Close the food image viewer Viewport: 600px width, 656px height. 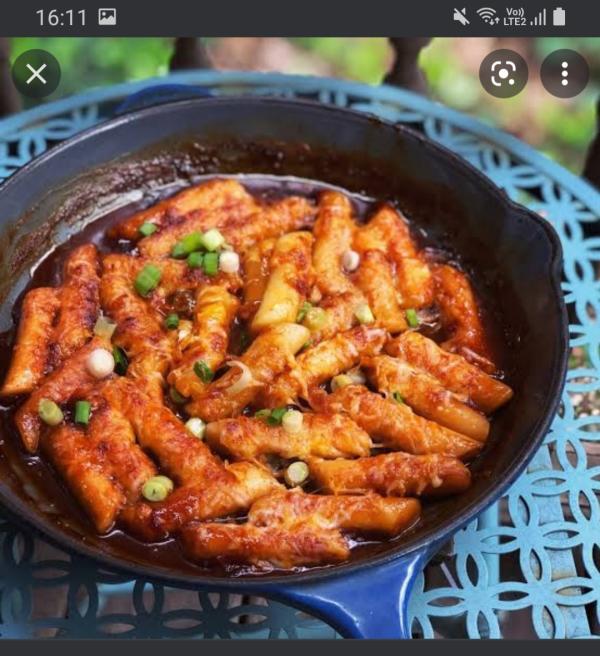coord(36,73)
